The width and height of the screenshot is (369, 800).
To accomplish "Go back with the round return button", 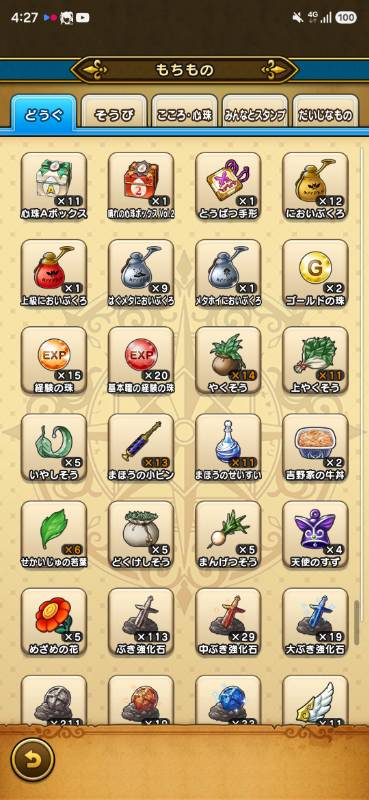I will pyautogui.click(x=32, y=761).
